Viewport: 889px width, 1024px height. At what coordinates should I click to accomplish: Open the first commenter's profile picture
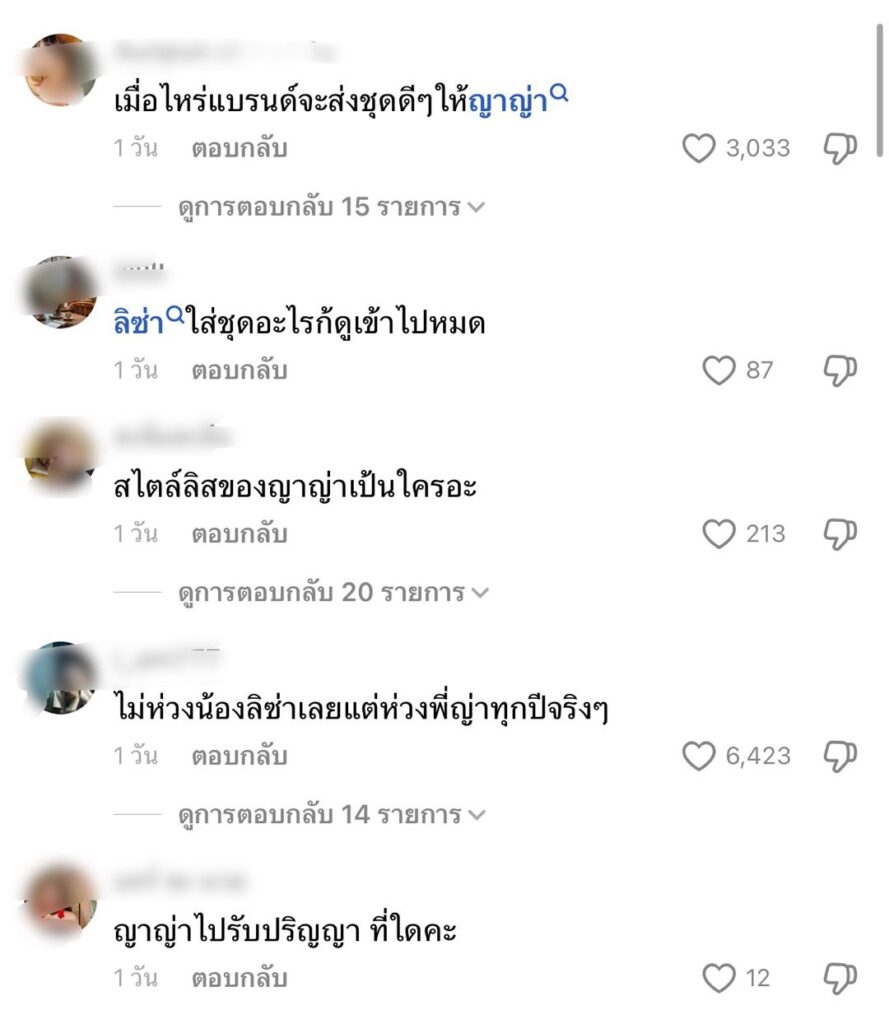pos(59,70)
